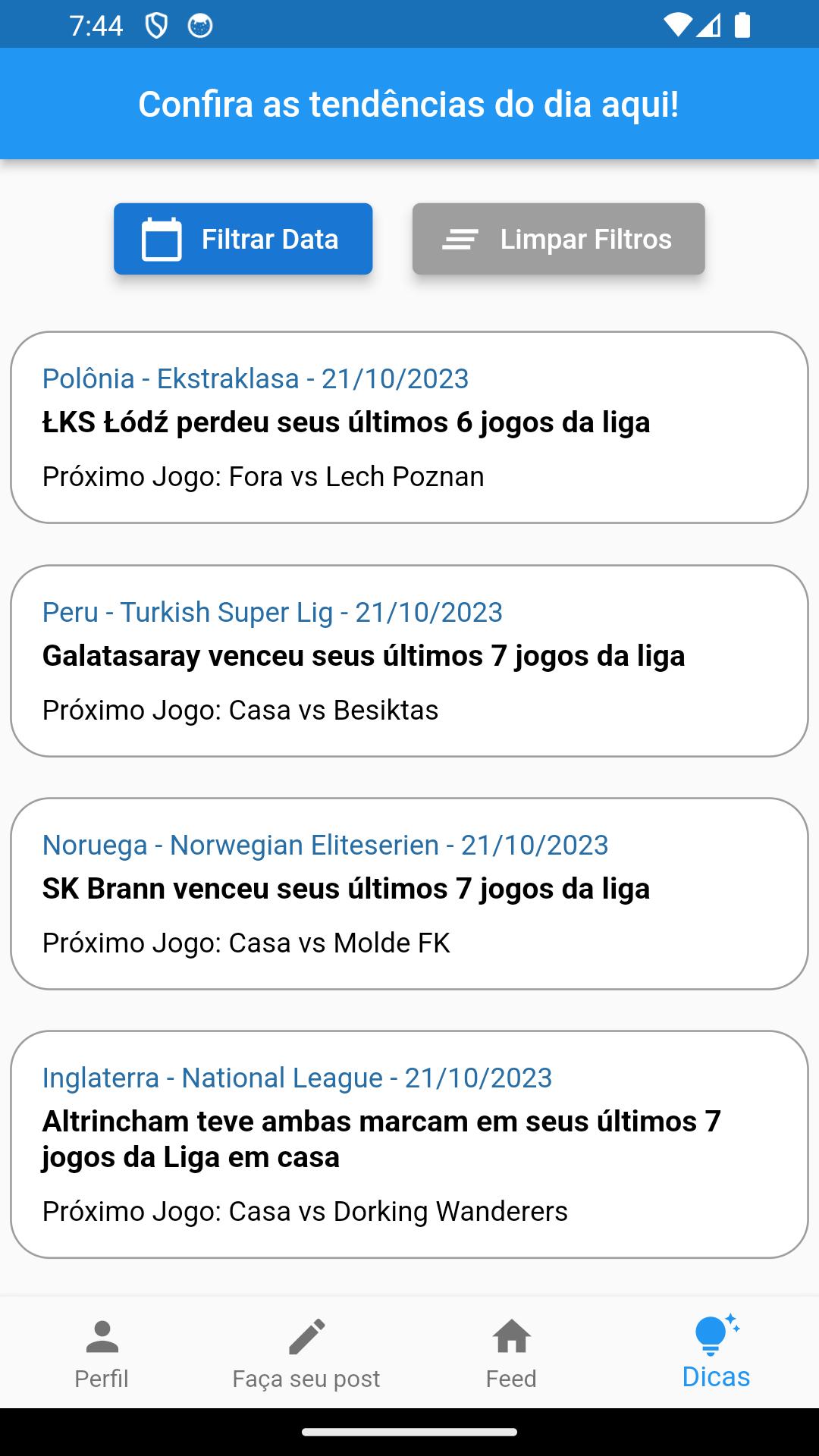The width and height of the screenshot is (819, 1456).
Task: Select the Dicas tab
Action: [717, 1354]
